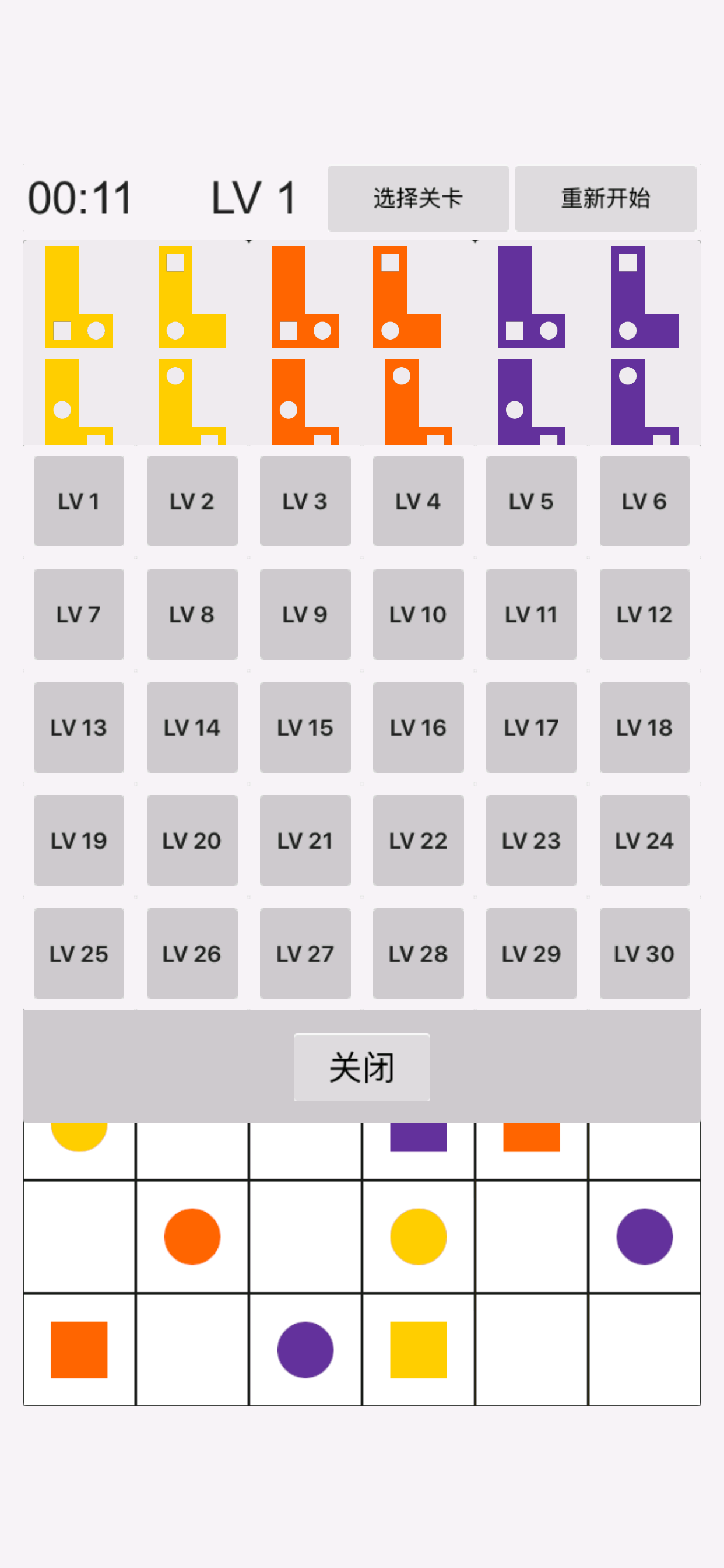This screenshot has width=724, height=1568.
Task: Click the purple circle in the bottom row
Action: pos(305,1349)
